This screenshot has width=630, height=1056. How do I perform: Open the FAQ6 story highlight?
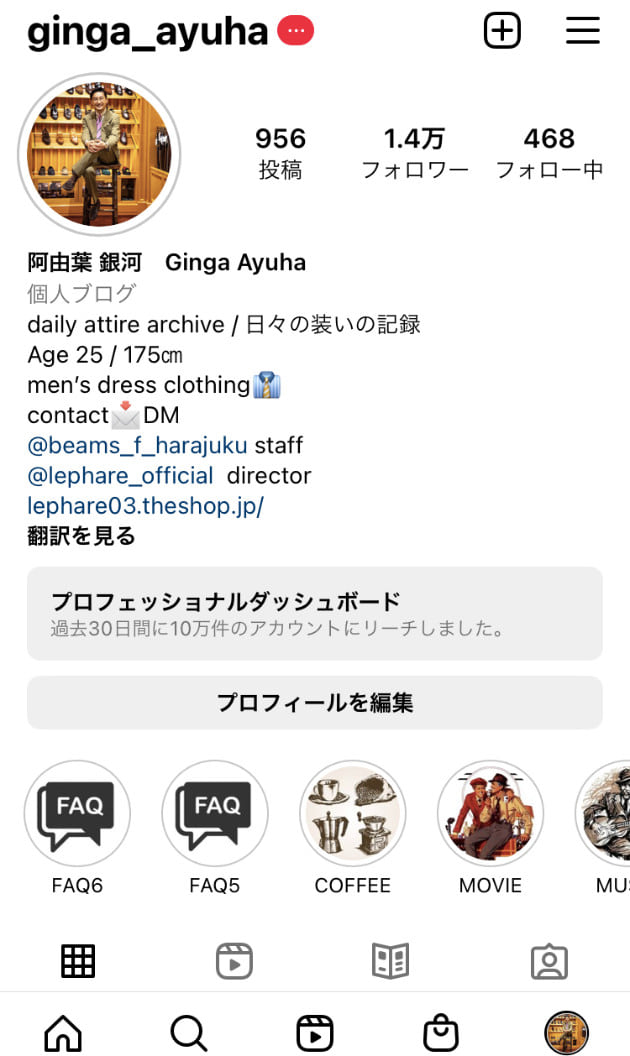(77, 813)
